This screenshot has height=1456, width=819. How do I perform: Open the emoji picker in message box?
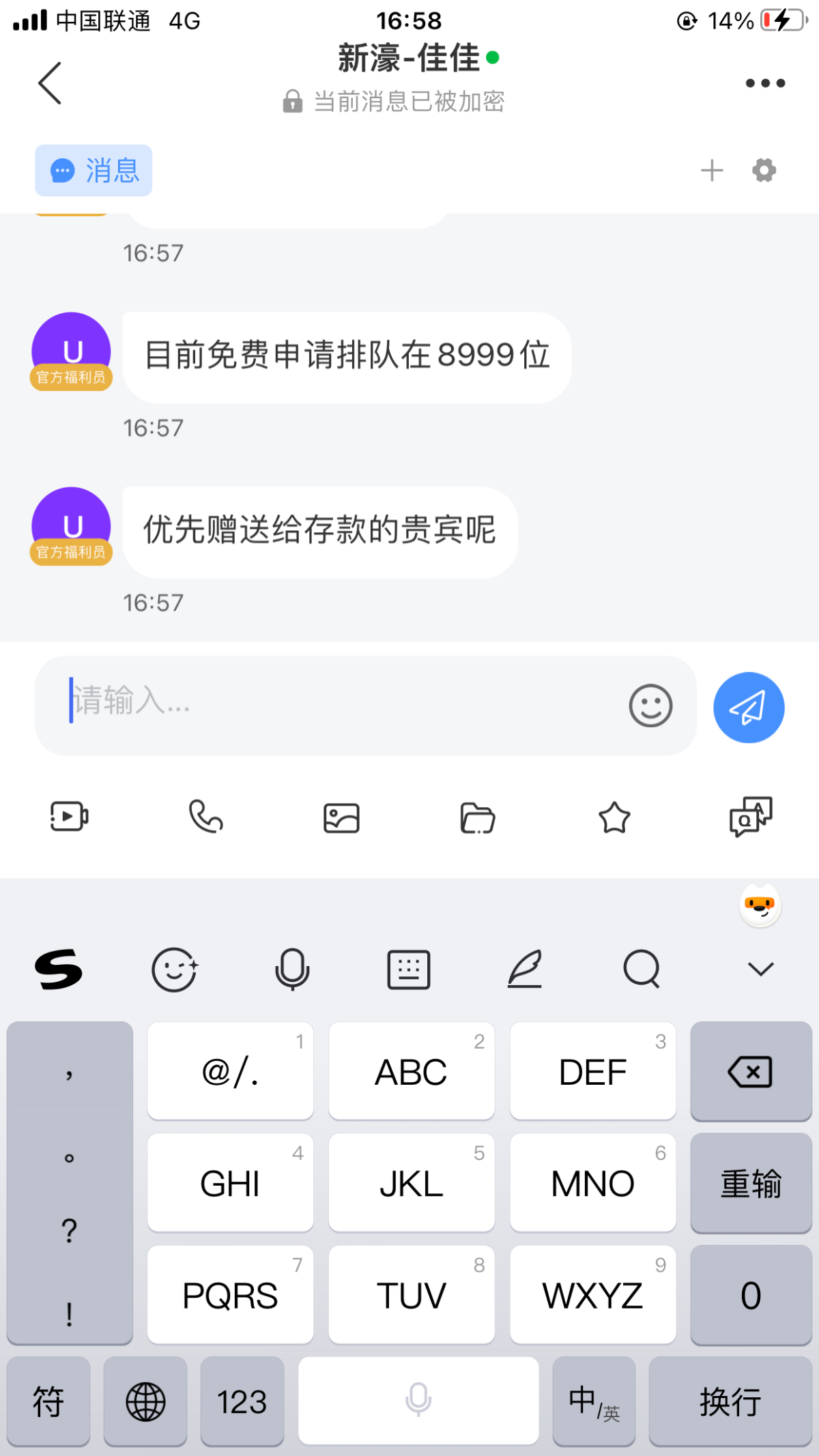point(650,705)
